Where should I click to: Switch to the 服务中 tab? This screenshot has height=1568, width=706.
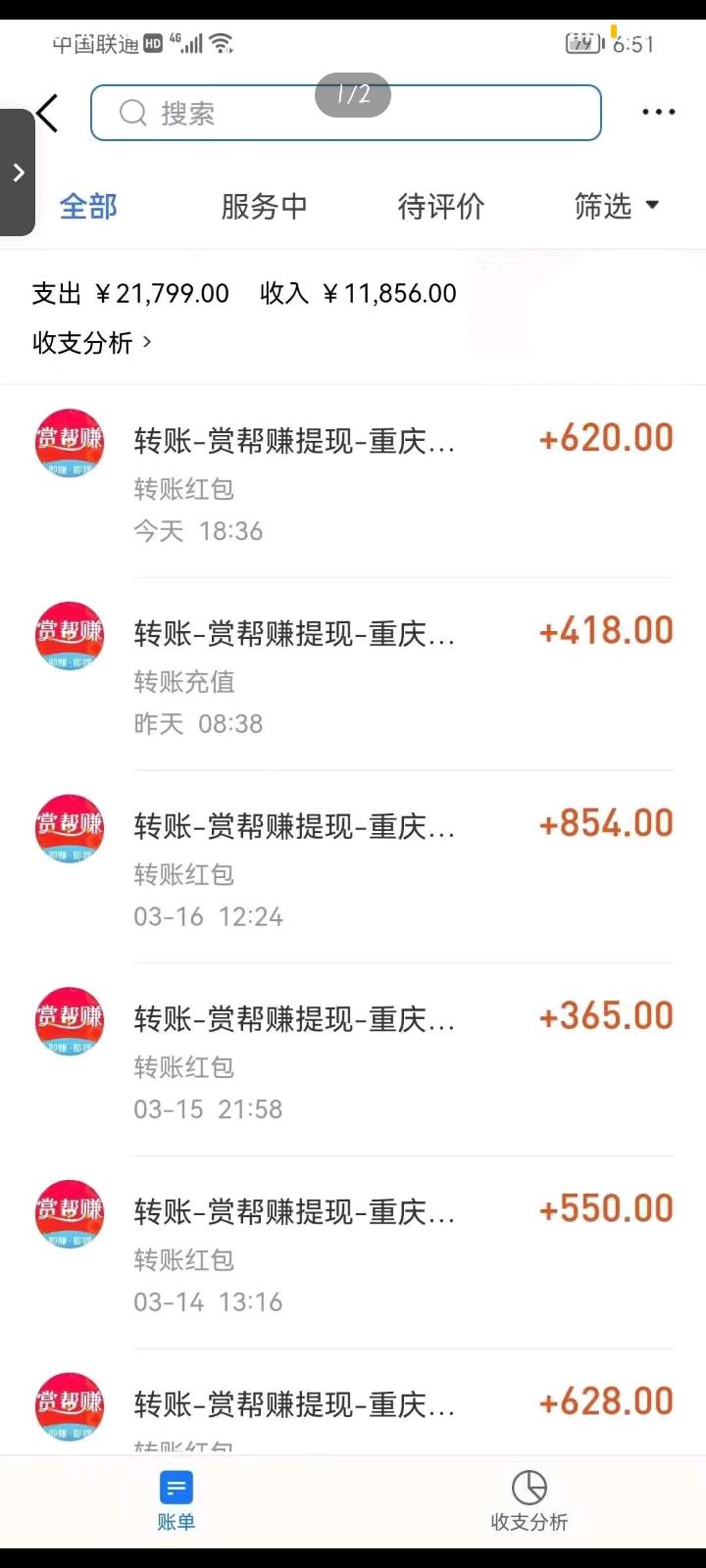click(x=264, y=206)
